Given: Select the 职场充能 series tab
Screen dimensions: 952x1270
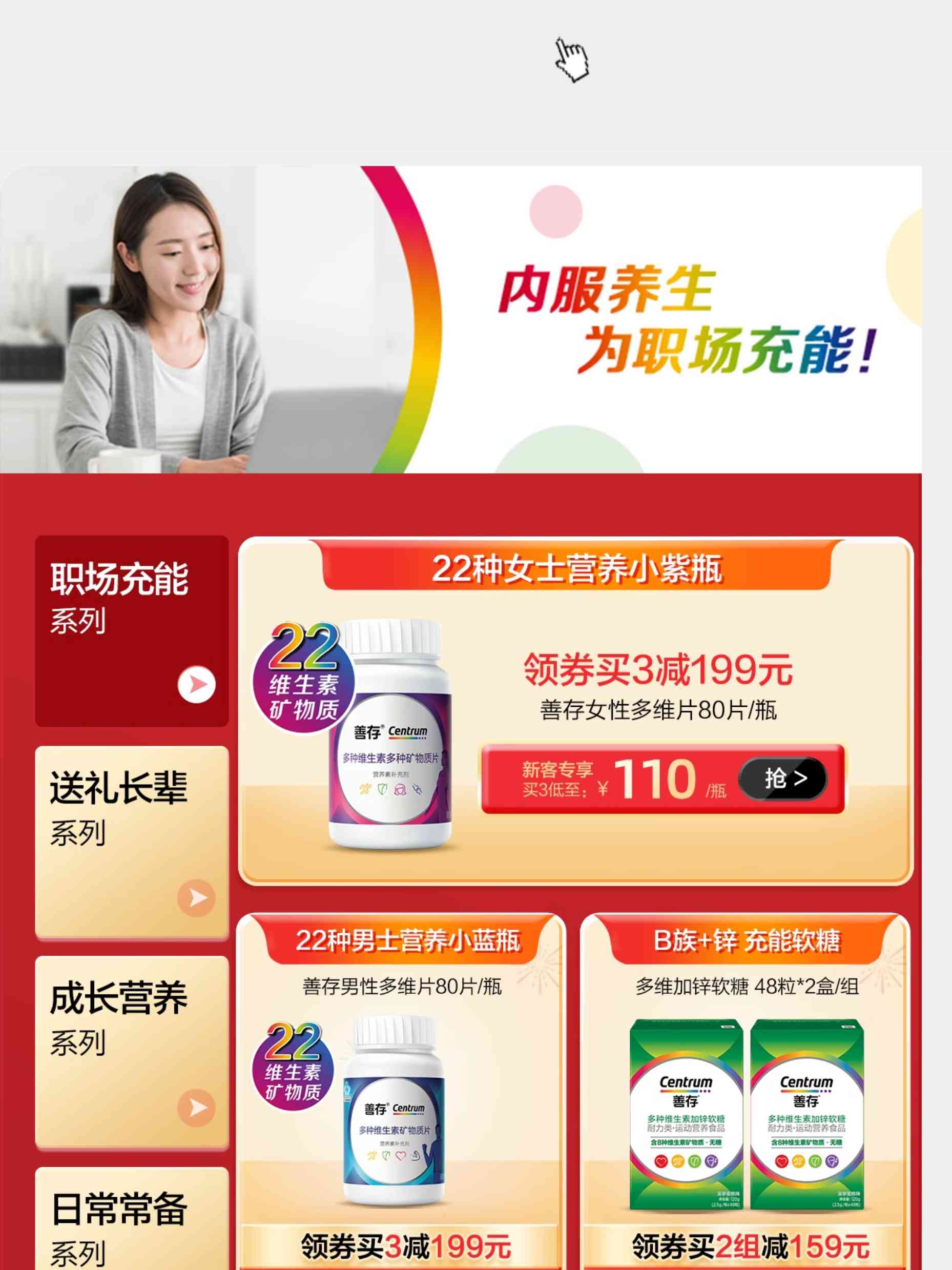Looking at the screenshot, I should click(x=131, y=630).
